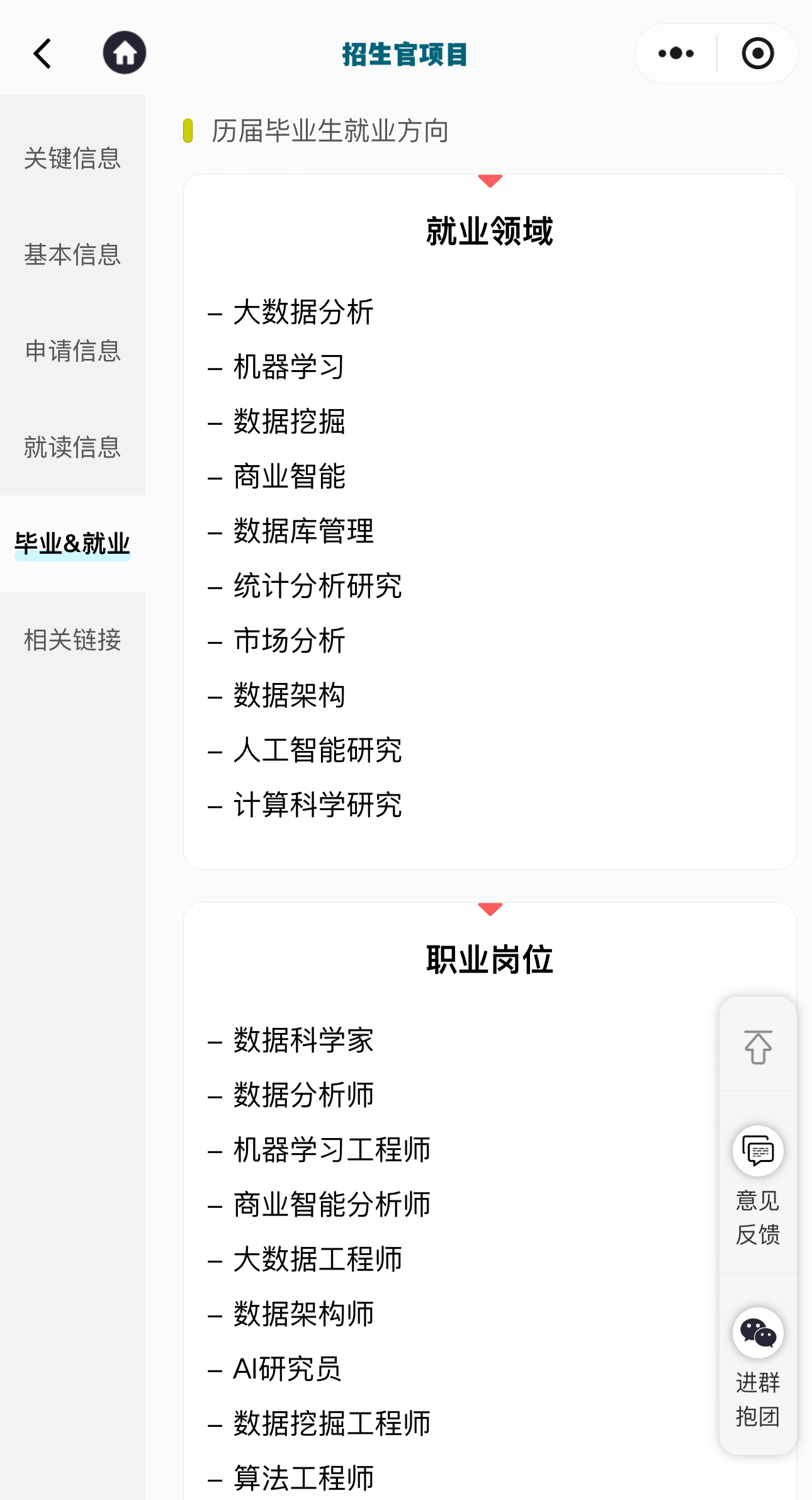Select 毕业&就业 tab
This screenshot has height=1500, width=812.
pyautogui.click(x=72, y=543)
